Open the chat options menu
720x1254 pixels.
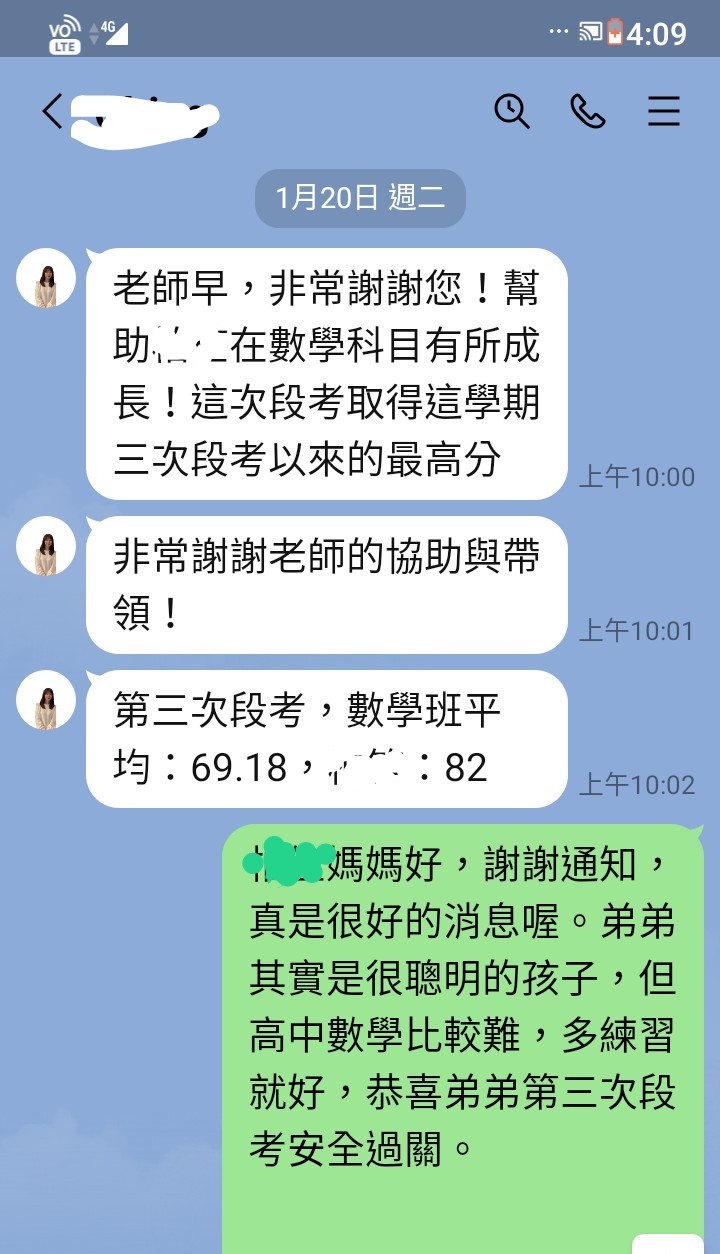tap(664, 111)
